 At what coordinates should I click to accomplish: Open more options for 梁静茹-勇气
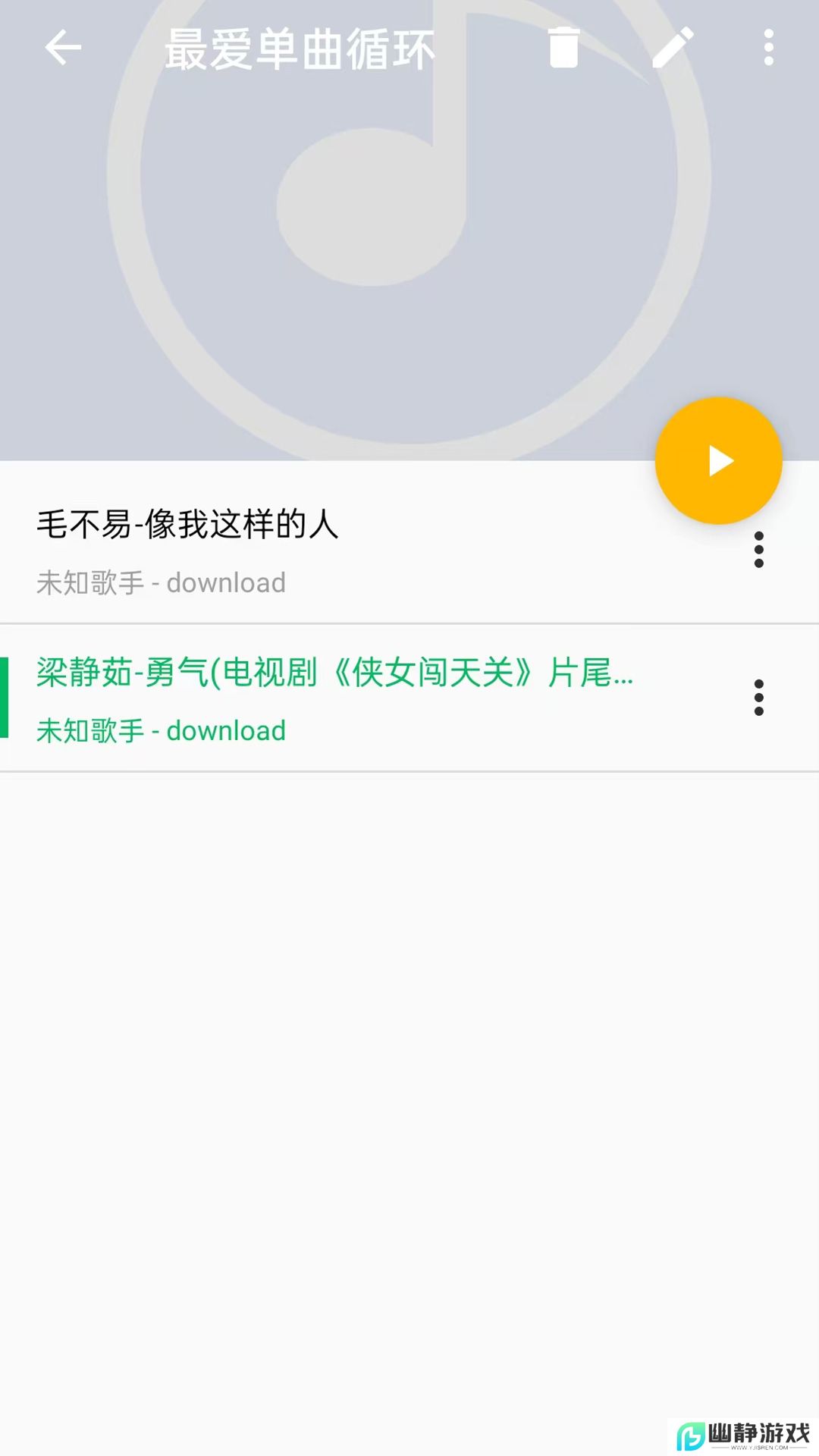coord(758,698)
